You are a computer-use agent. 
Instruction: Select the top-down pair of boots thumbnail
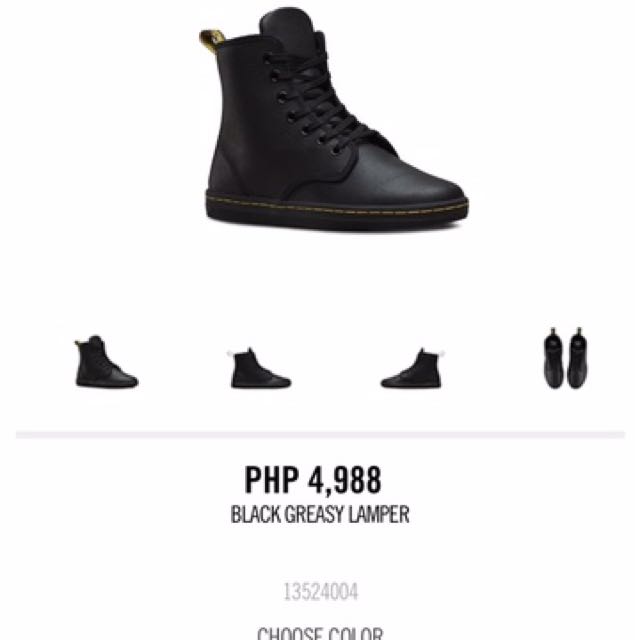pos(563,358)
